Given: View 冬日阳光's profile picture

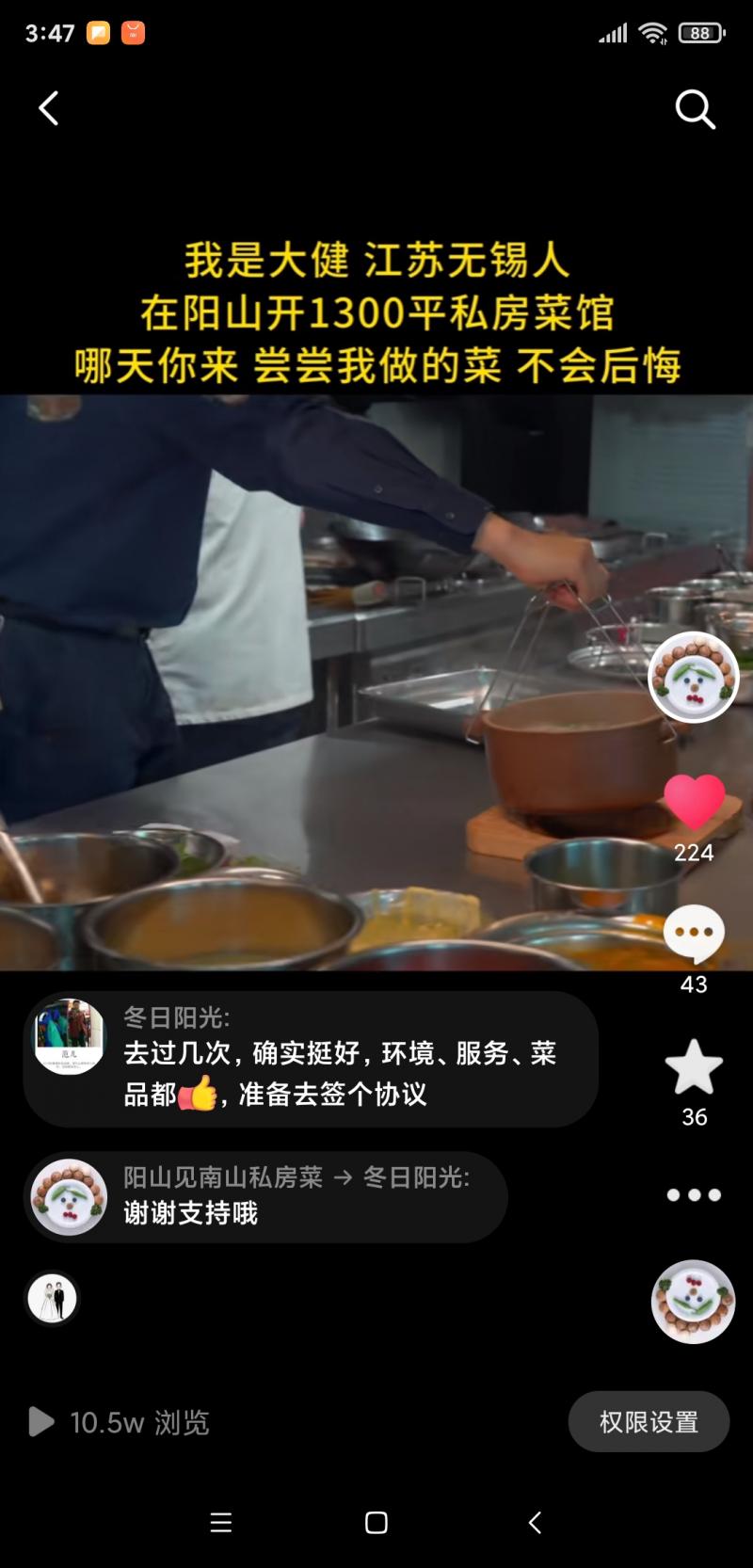Looking at the screenshot, I should point(69,1036).
